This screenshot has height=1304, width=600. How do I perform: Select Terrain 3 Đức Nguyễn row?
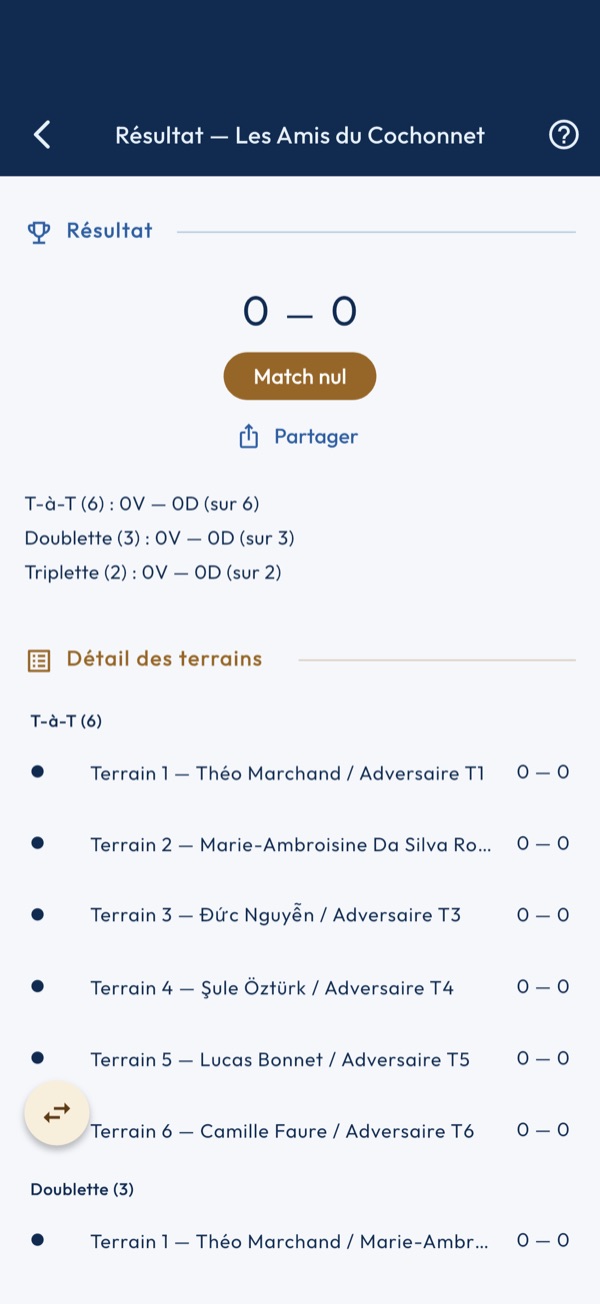click(300, 915)
